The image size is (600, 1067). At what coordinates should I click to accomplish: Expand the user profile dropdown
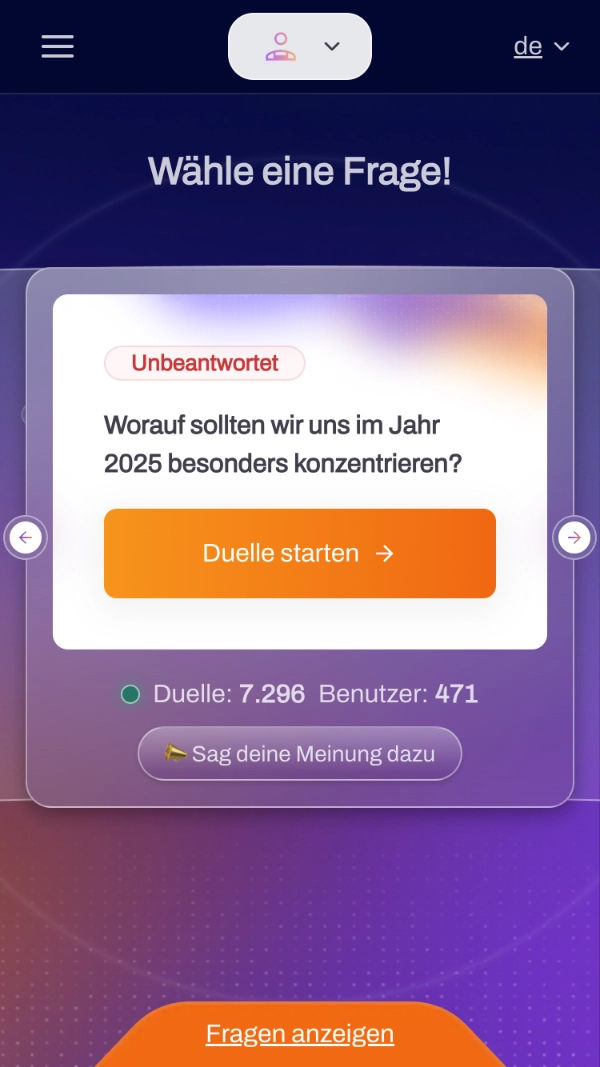[x=300, y=46]
